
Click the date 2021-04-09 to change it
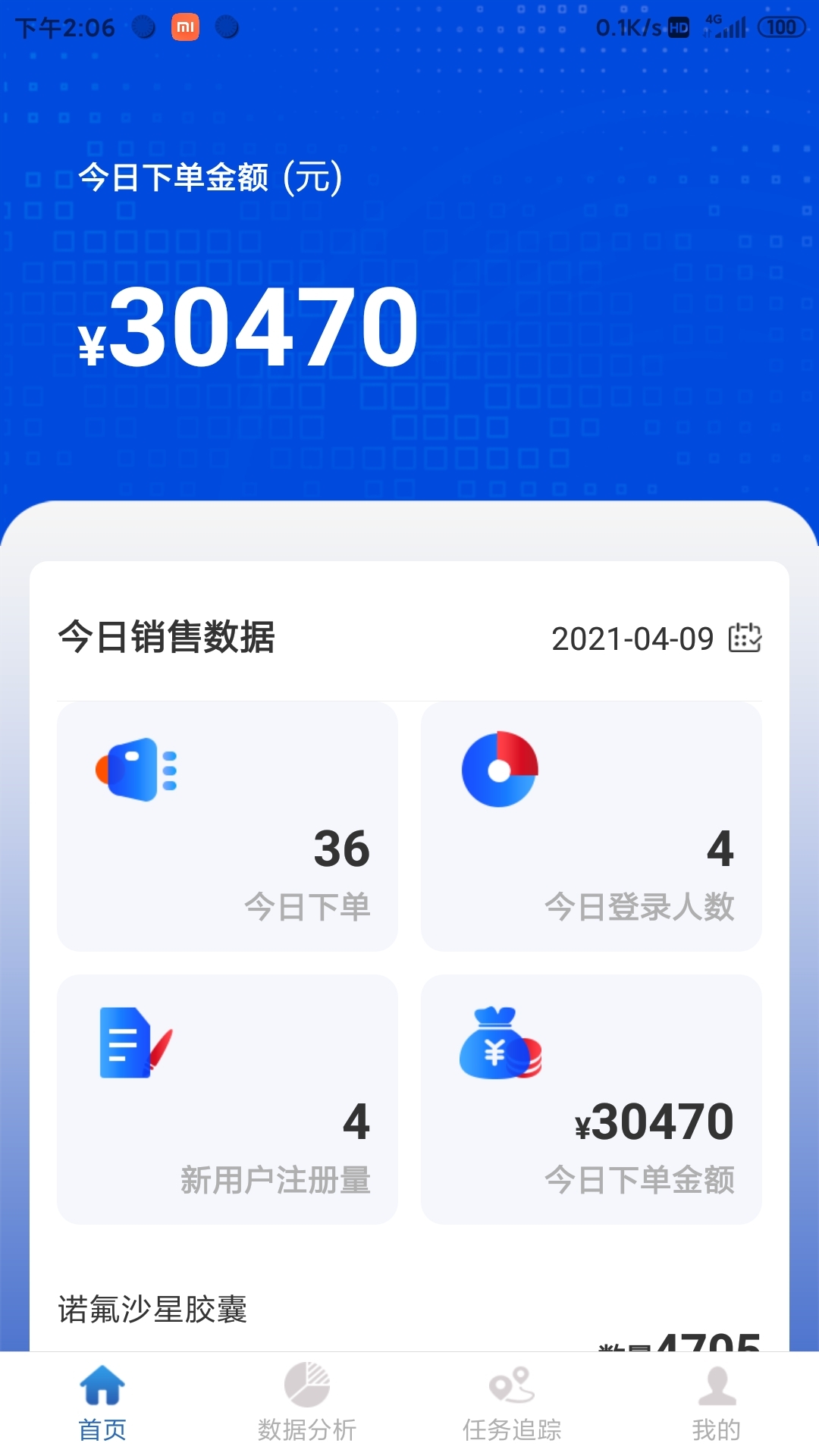point(633,639)
